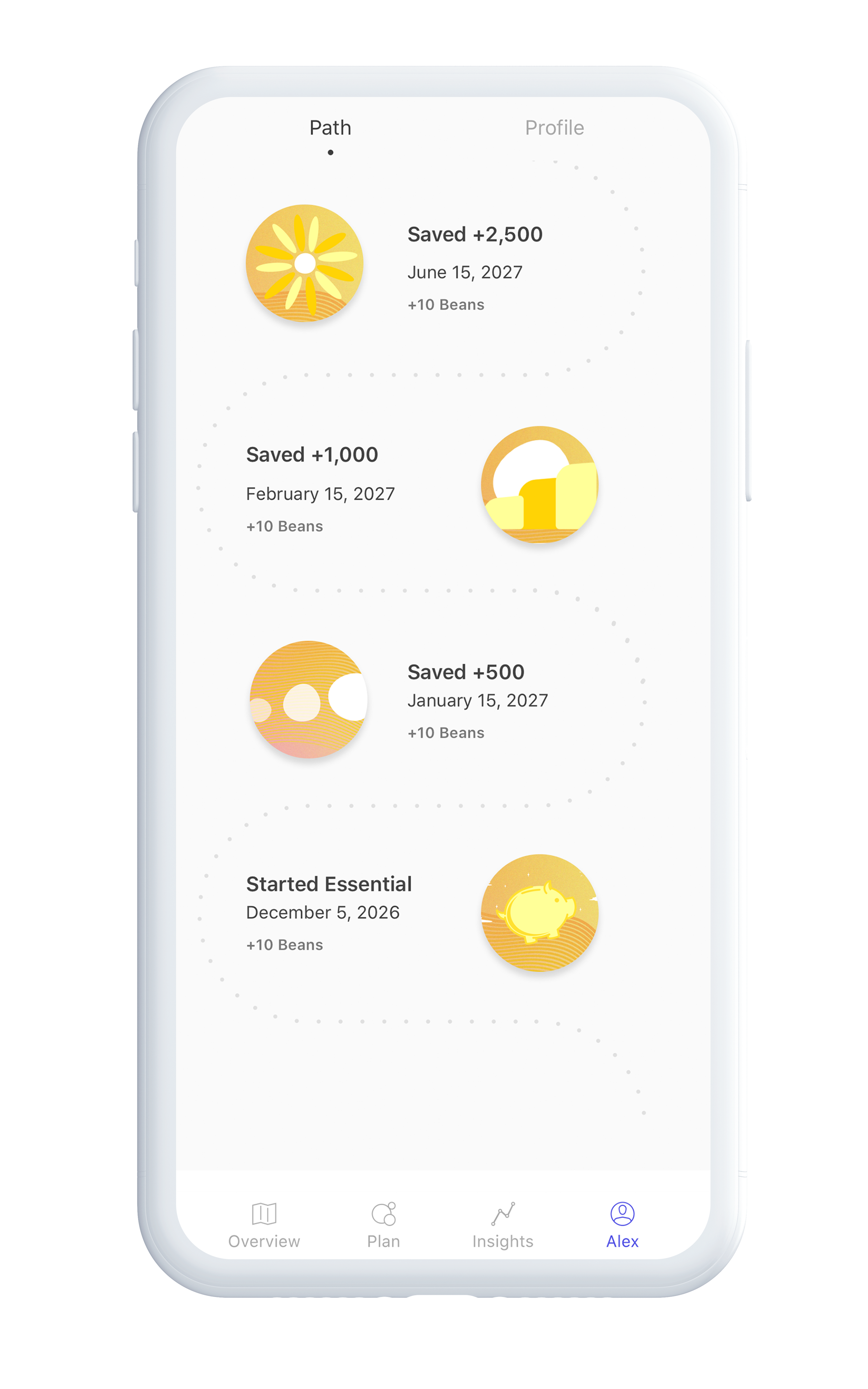Open the Saved +2,500 sunflower badge
The width and height of the screenshot is (868, 1389).
pyautogui.click(x=305, y=263)
